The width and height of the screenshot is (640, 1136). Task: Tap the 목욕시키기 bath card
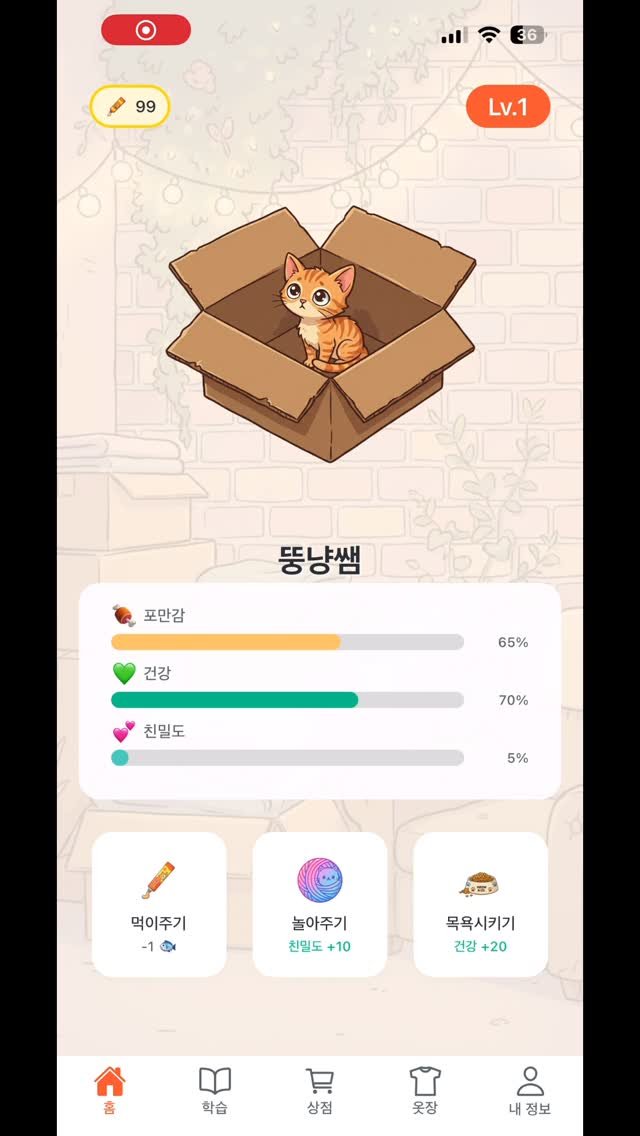click(480, 904)
